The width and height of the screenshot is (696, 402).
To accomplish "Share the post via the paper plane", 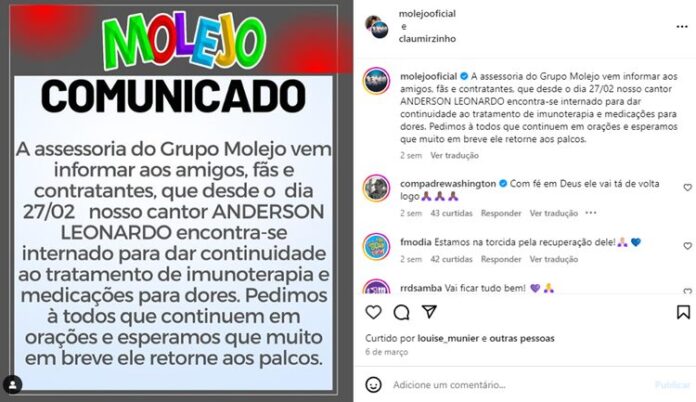I will click(429, 312).
